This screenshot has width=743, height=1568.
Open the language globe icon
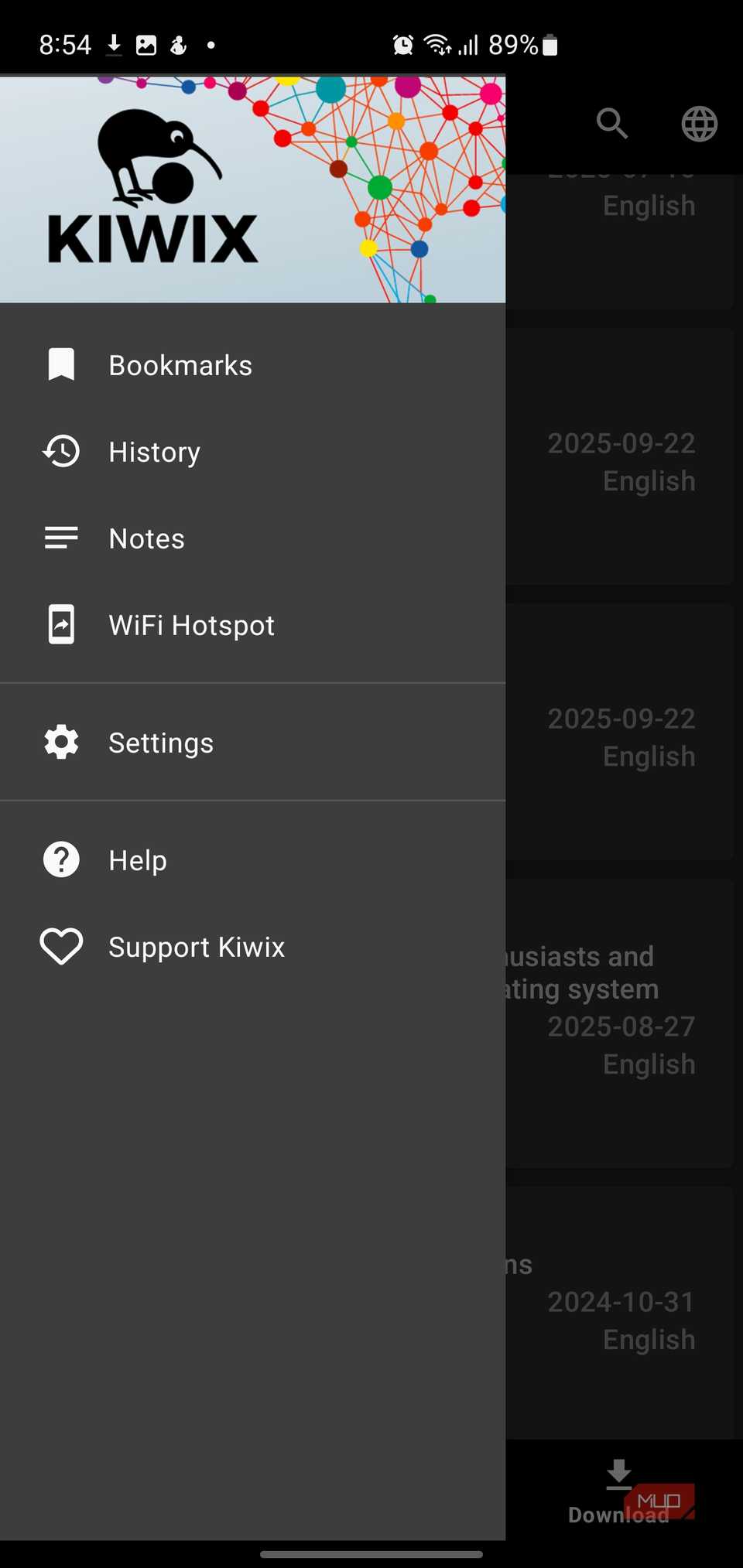point(699,124)
